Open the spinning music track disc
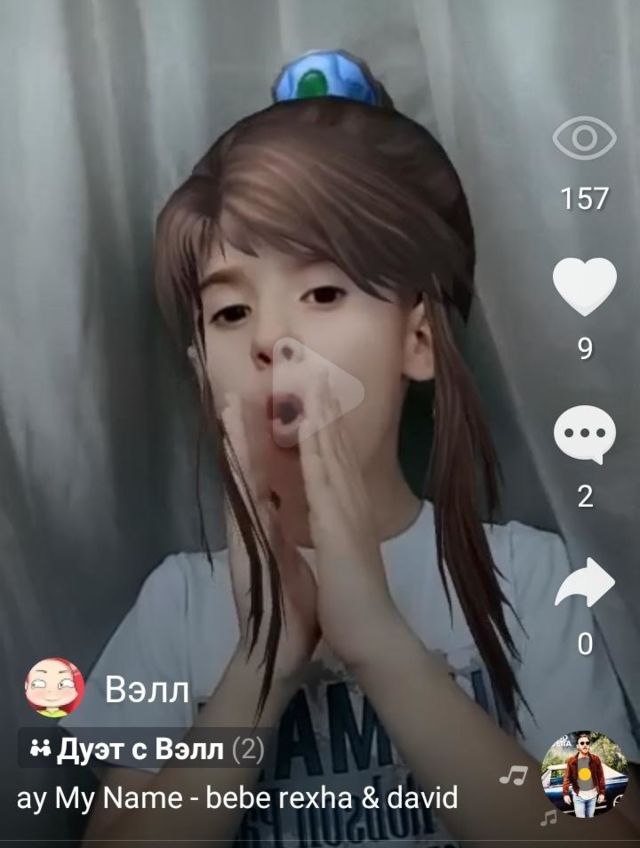Image resolution: width=640 pixels, height=848 pixels. 585,773
